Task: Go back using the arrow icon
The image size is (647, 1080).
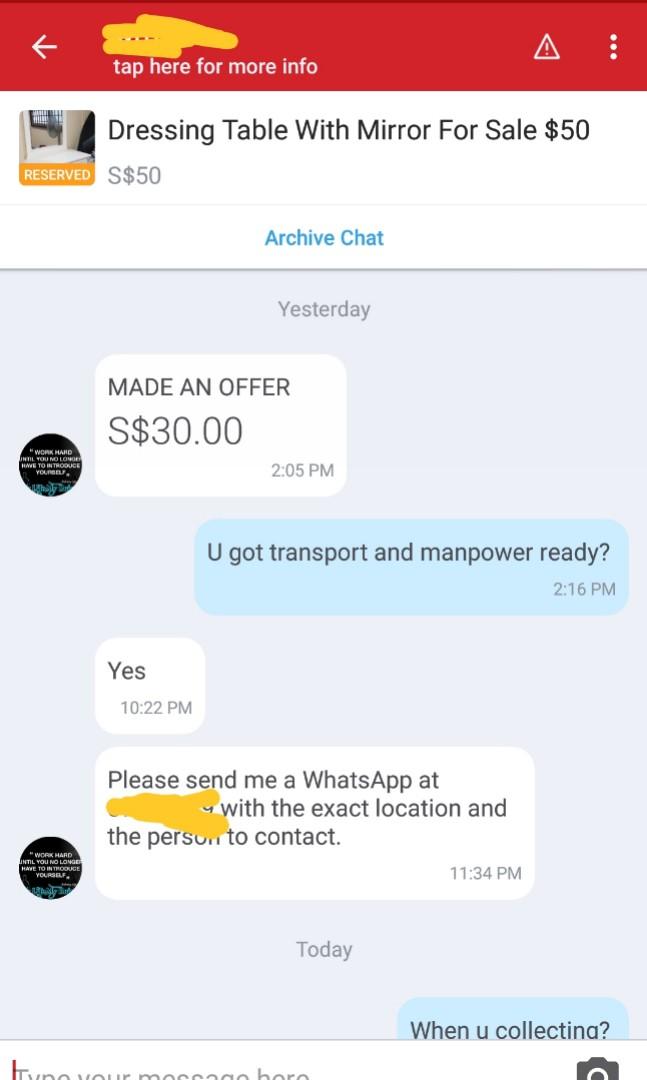Action: (44, 47)
